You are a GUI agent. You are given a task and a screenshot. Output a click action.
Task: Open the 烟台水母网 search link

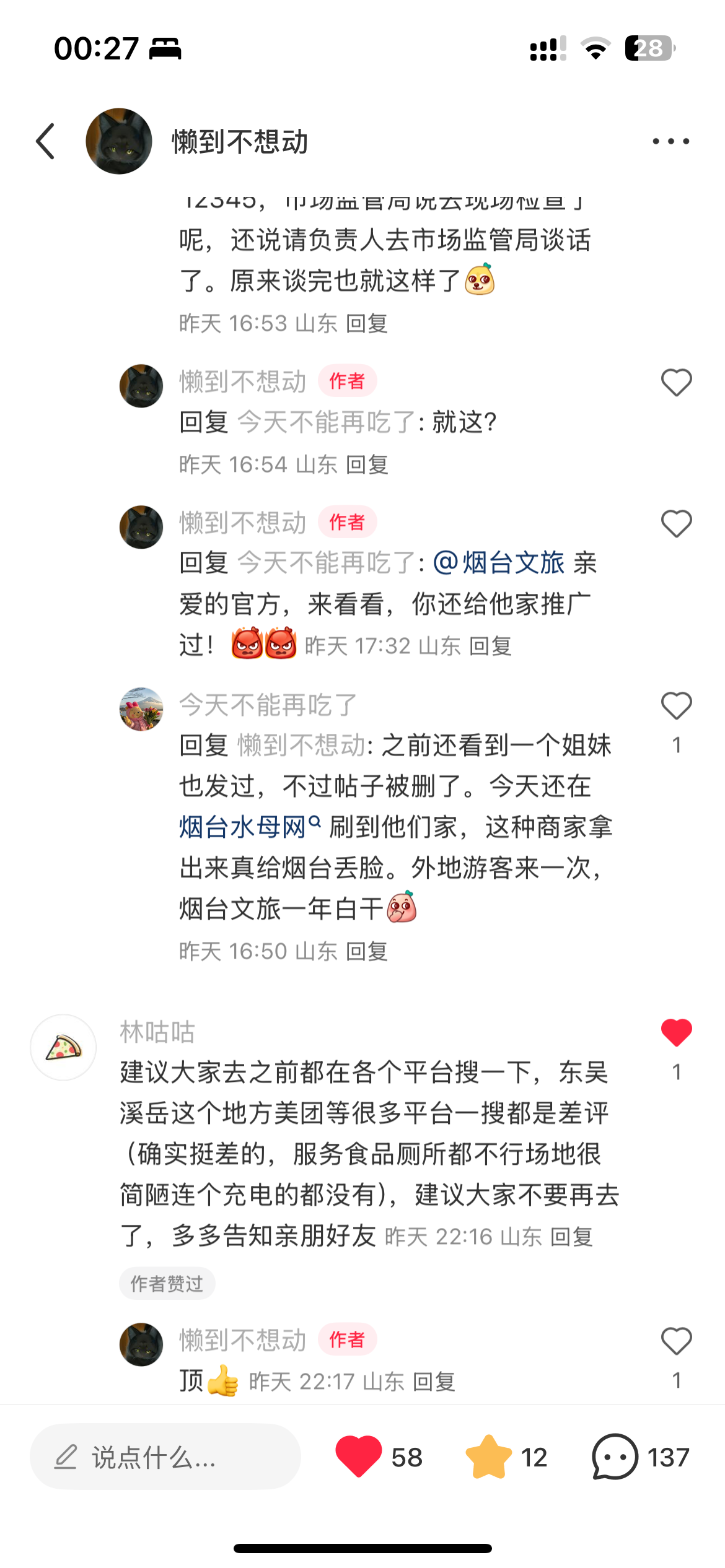tap(250, 827)
